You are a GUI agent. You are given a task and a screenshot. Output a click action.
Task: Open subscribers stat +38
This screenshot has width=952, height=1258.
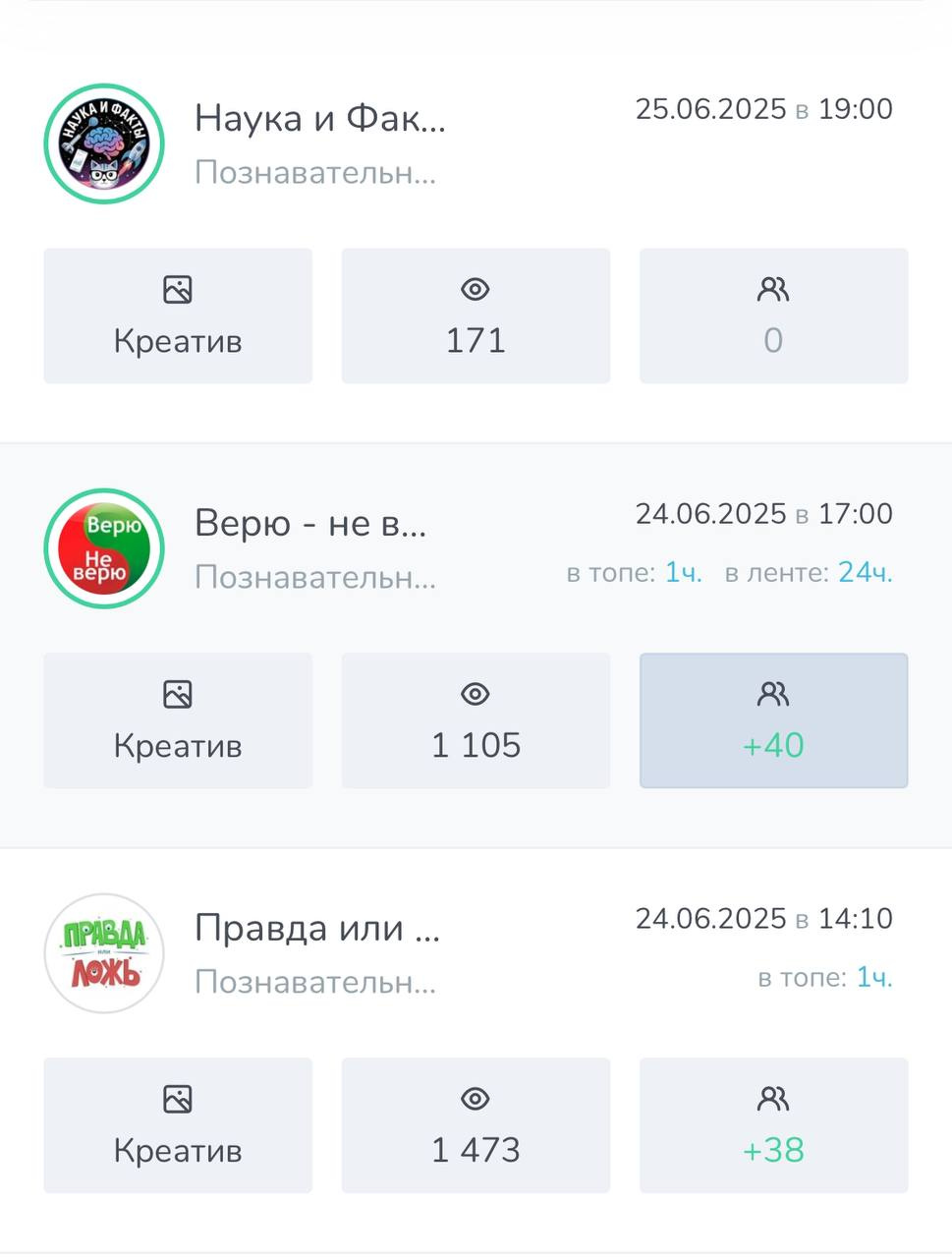pyautogui.click(x=773, y=1125)
